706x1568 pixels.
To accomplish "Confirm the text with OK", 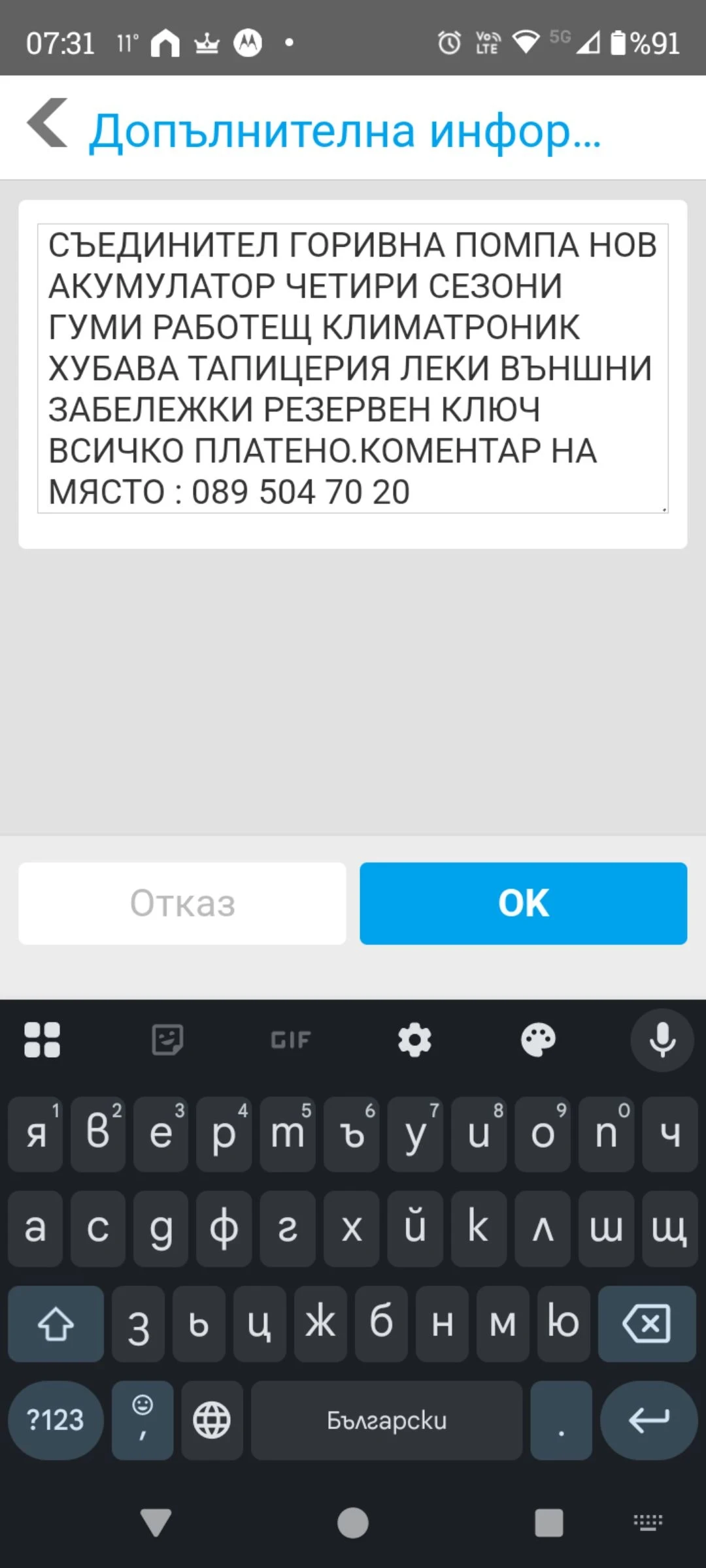I will pyautogui.click(x=523, y=903).
